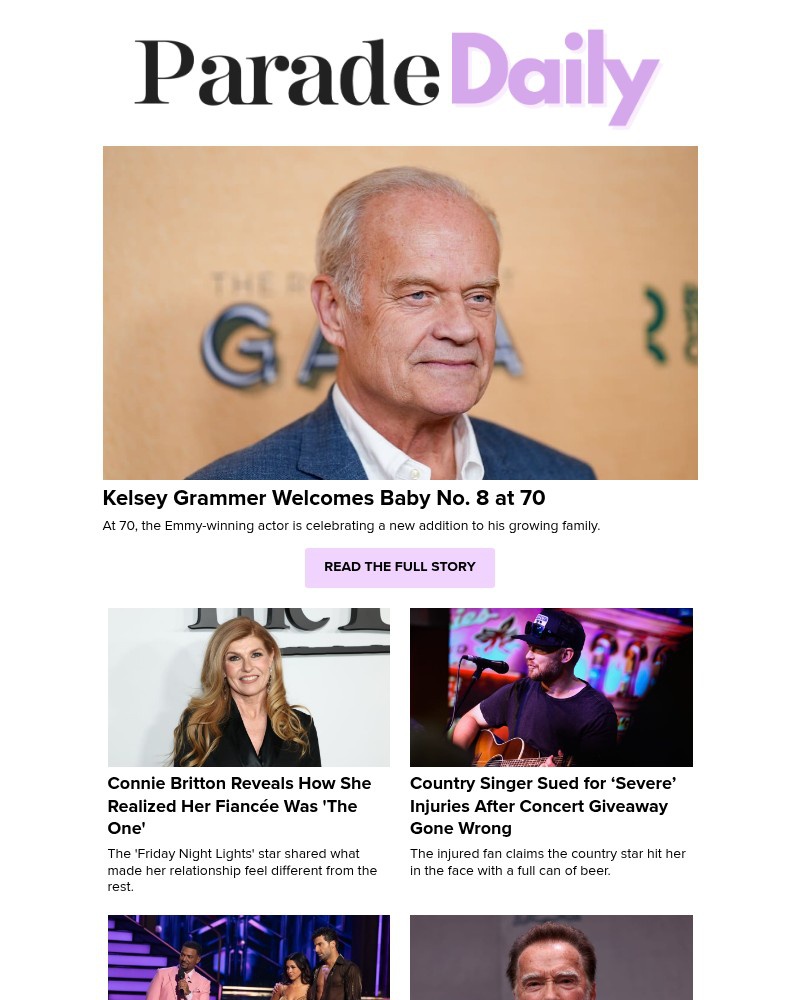Image resolution: width=800 pixels, height=1000 pixels.
Task: Click the Kelsey Grammer featured photo
Action: tap(400, 312)
